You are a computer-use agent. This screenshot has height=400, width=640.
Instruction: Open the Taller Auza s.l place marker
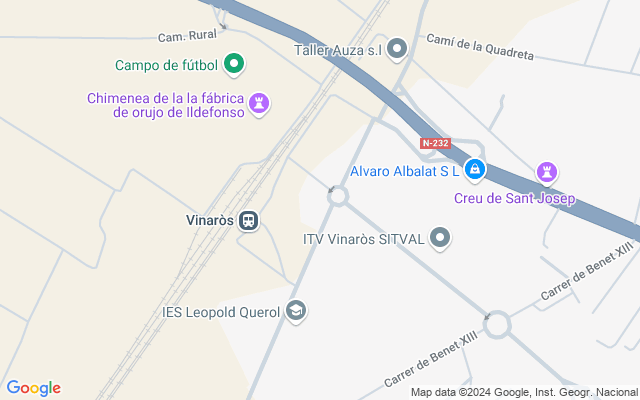tap(398, 48)
